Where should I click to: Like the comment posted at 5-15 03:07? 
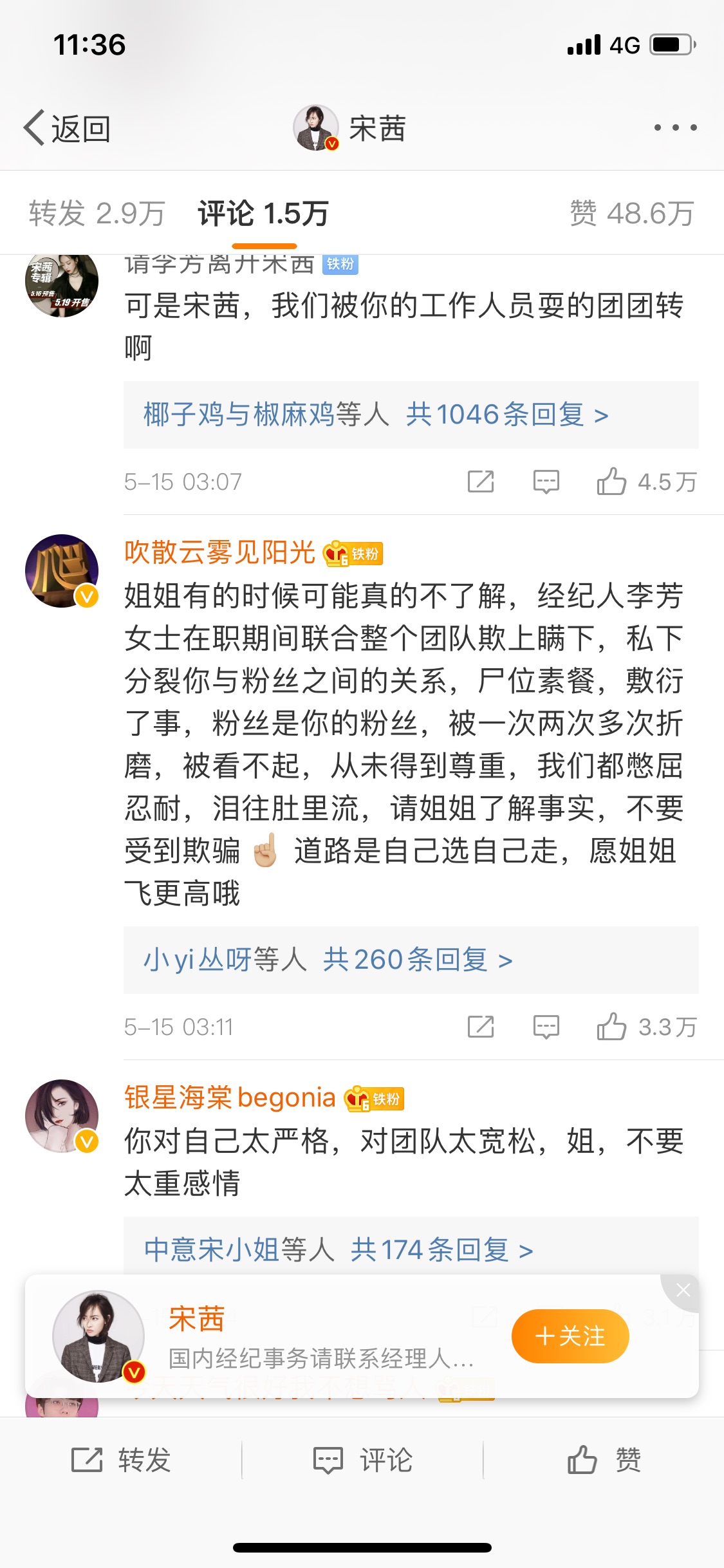[646, 481]
